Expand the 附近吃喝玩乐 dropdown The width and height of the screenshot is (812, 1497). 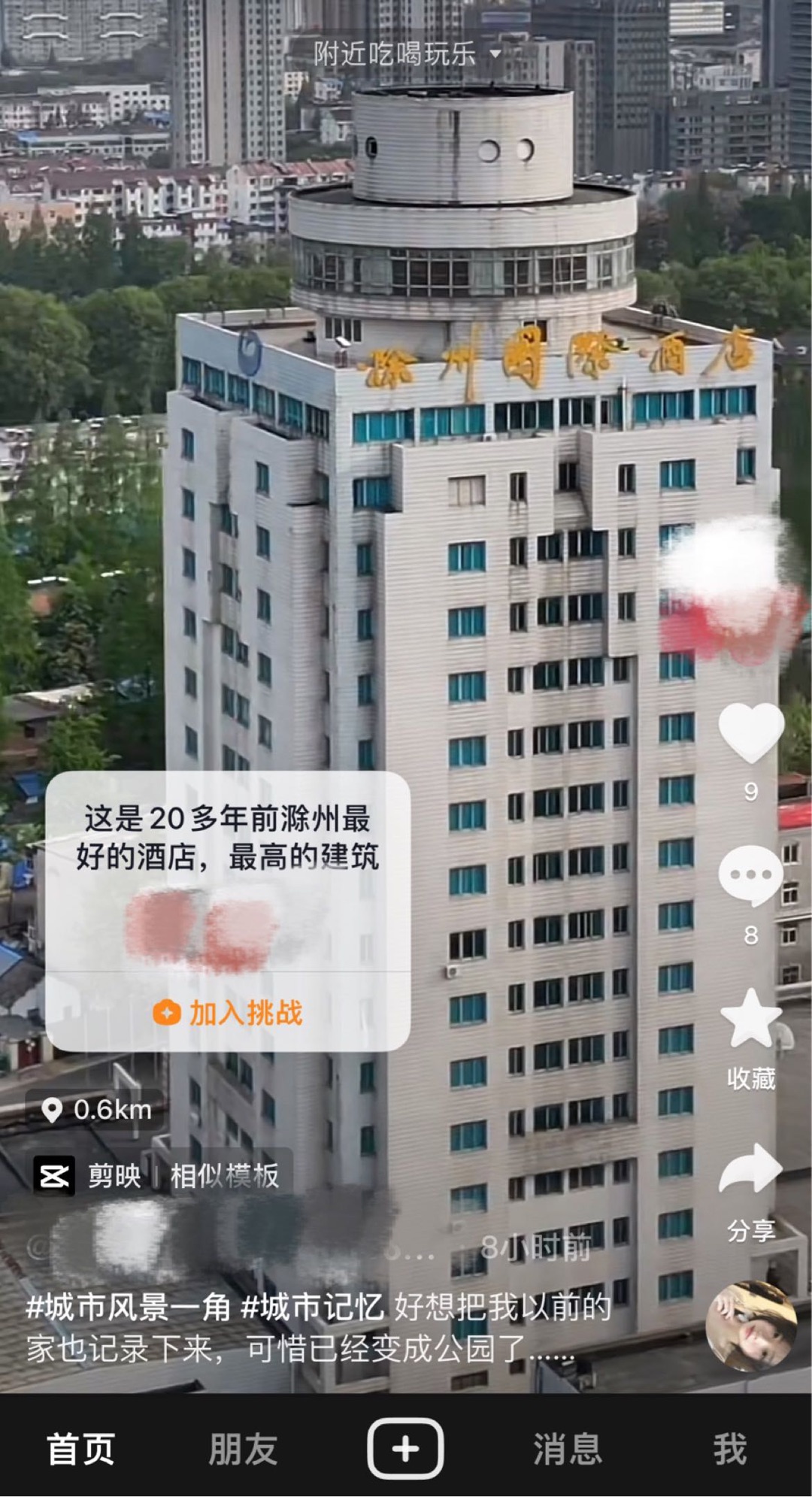pyautogui.click(x=407, y=53)
